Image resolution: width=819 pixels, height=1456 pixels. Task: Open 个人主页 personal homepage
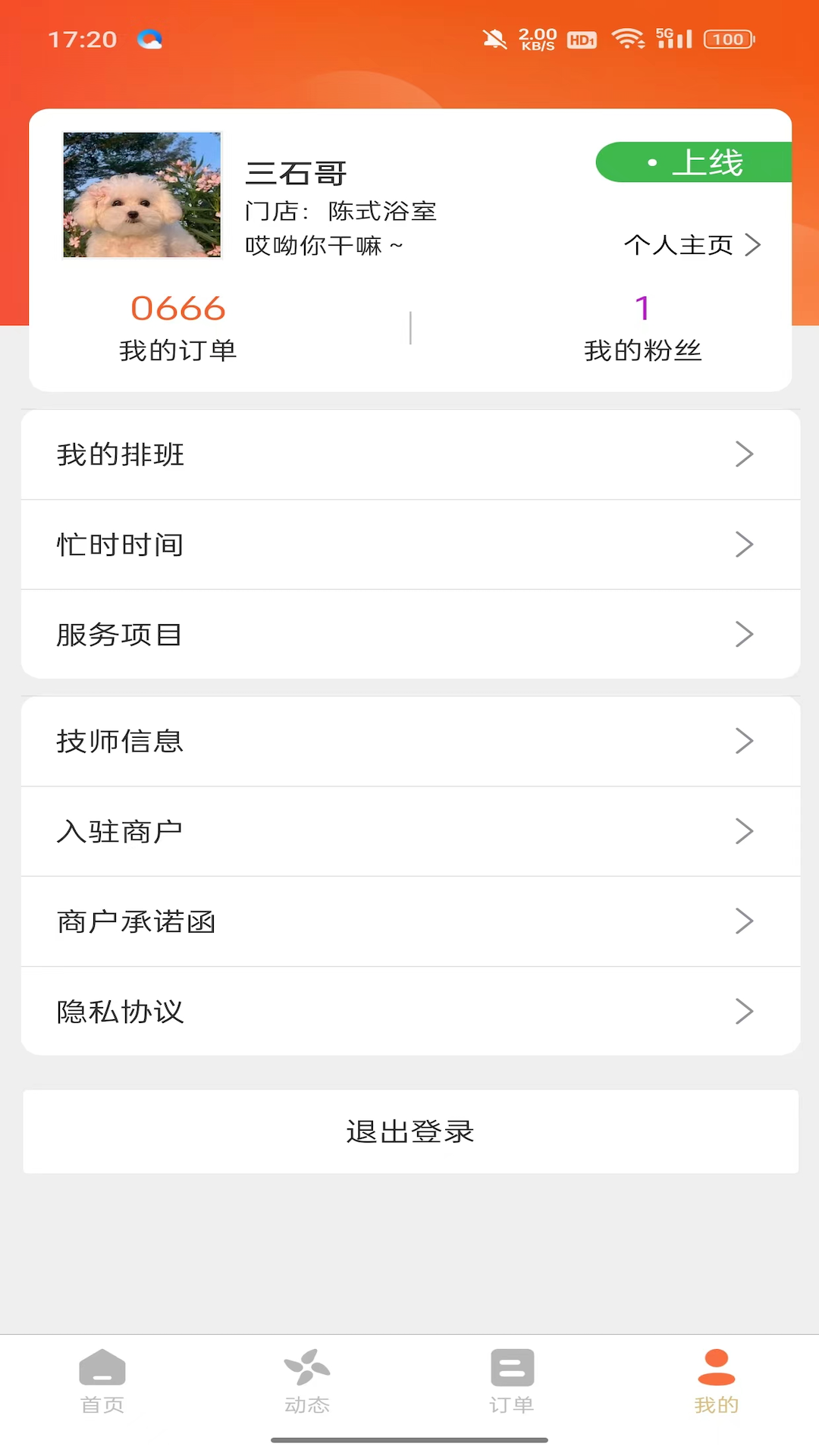(x=692, y=245)
